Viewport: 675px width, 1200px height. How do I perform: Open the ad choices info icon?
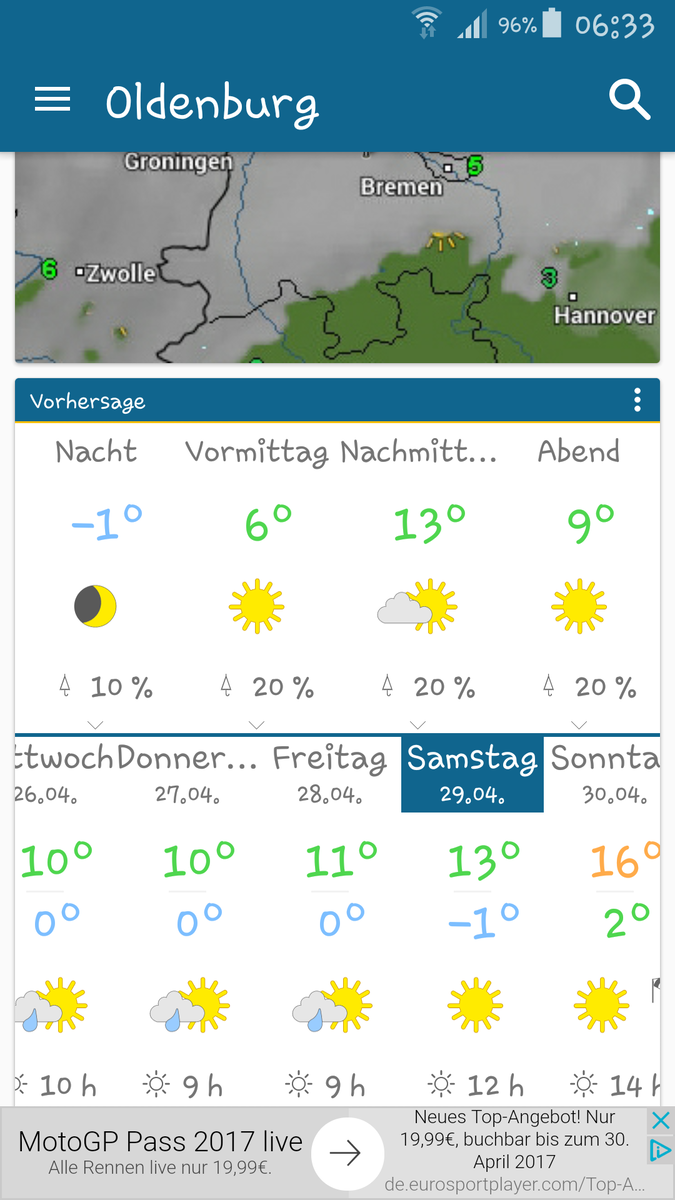[660, 1150]
